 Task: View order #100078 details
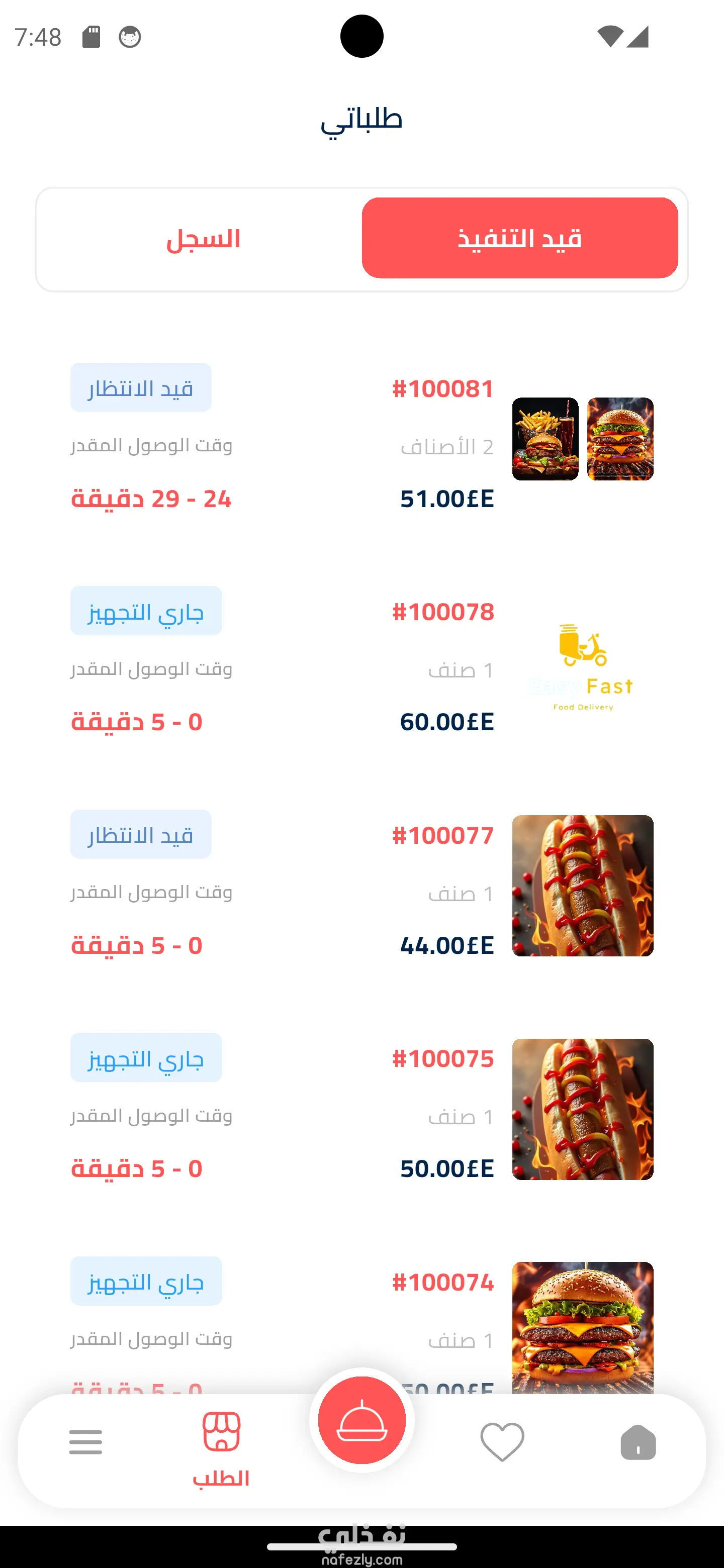(x=442, y=612)
